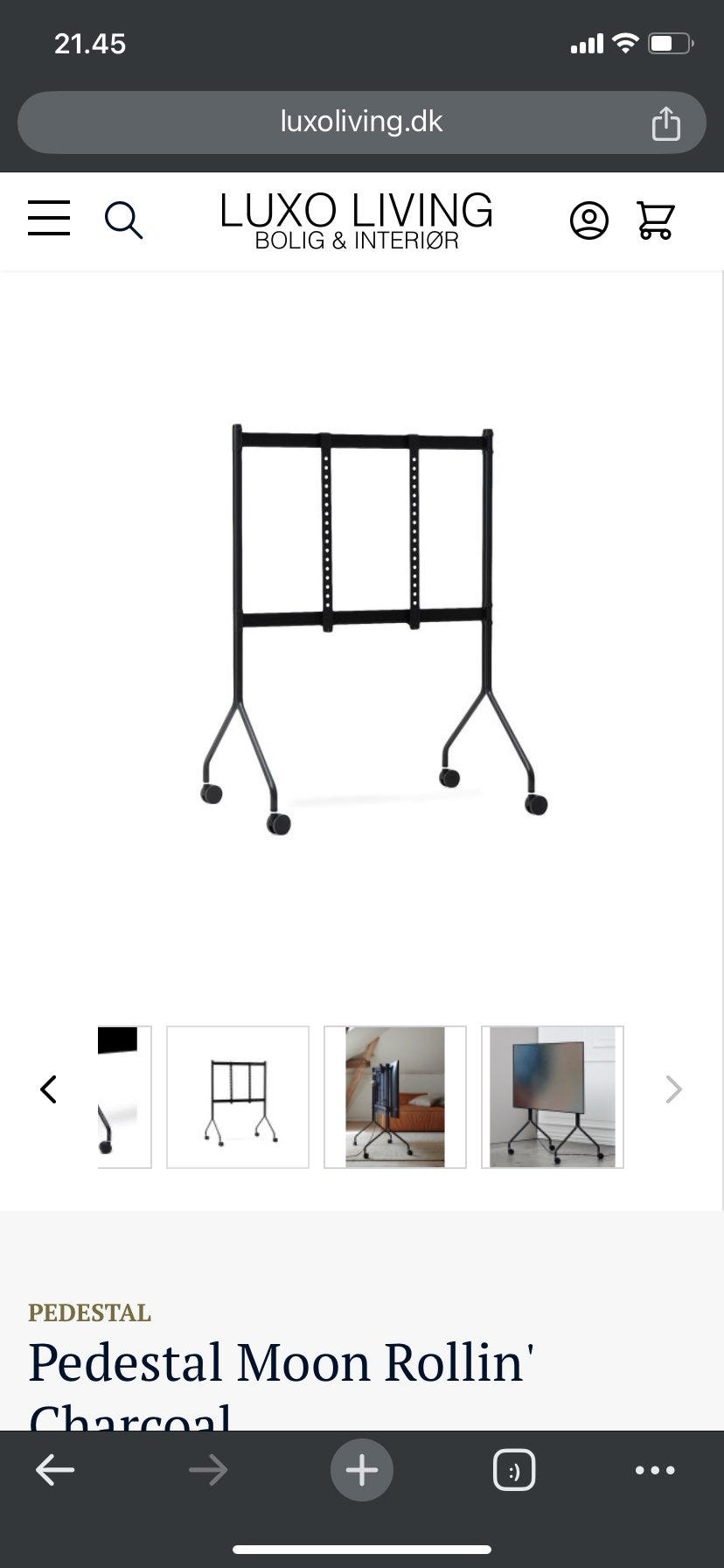Image resolution: width=724 pixels, height=1568 pixels.
Task: Go to the Luxo Living homepage logo
Action: click(356, 220)
